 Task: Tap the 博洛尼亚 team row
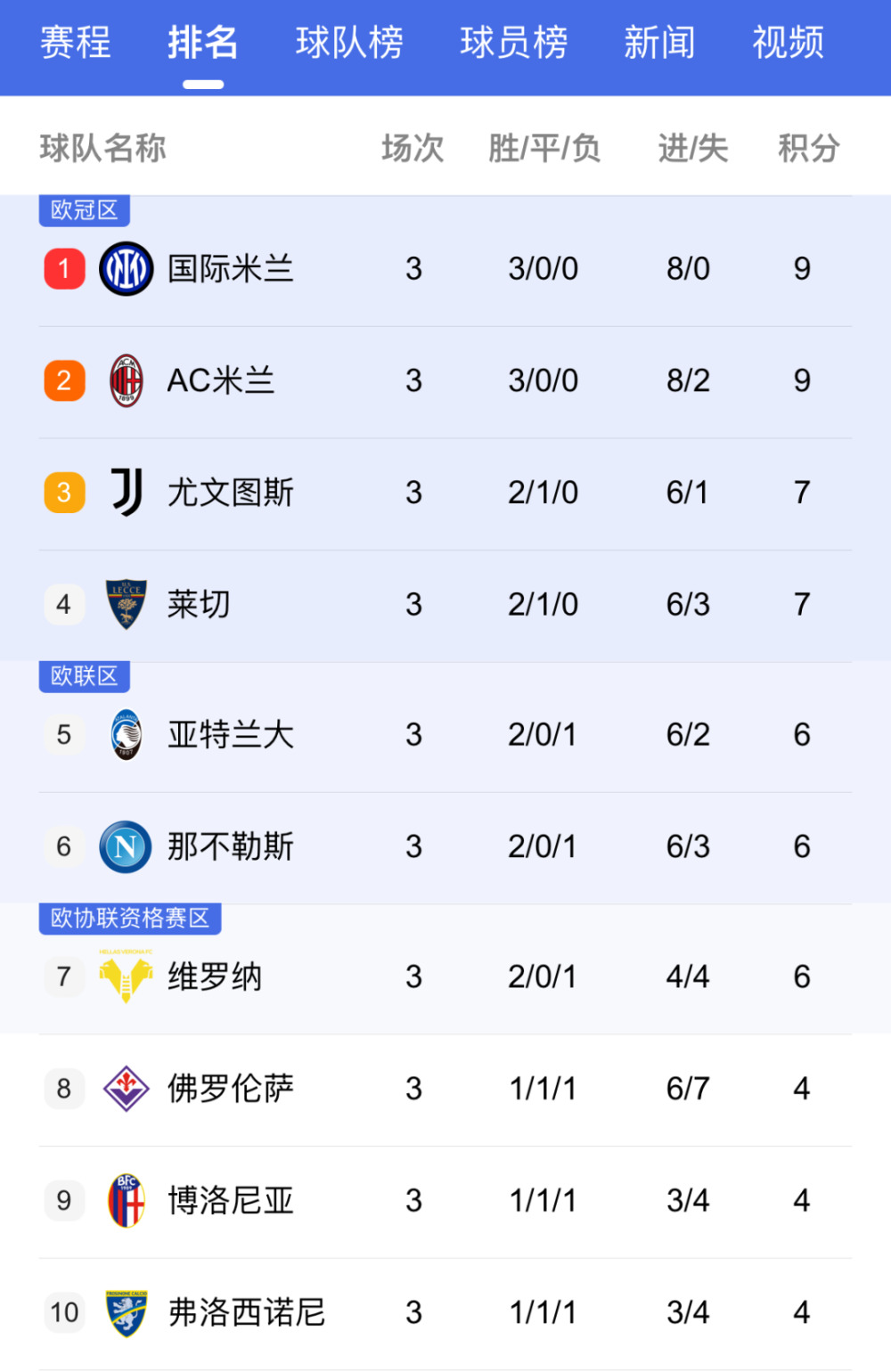pyautogui.click(x=231, y=1201)
